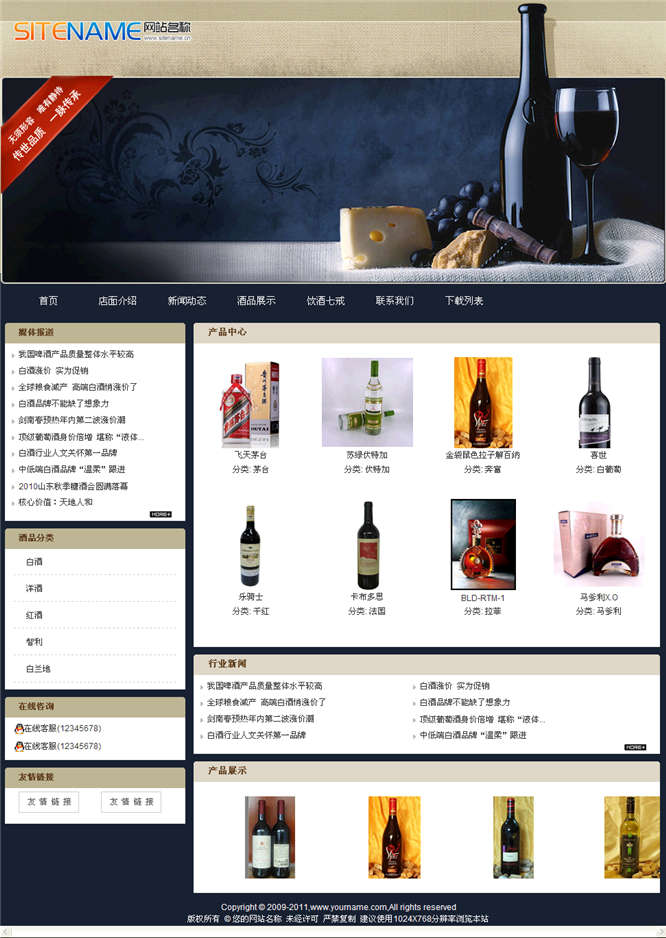Image resolution: width=666 pixels, height=938 pixels.
Task: Read news 我国啤酒产品质量整体水平较高 in 媒体报道
Action: click(76, 354)
